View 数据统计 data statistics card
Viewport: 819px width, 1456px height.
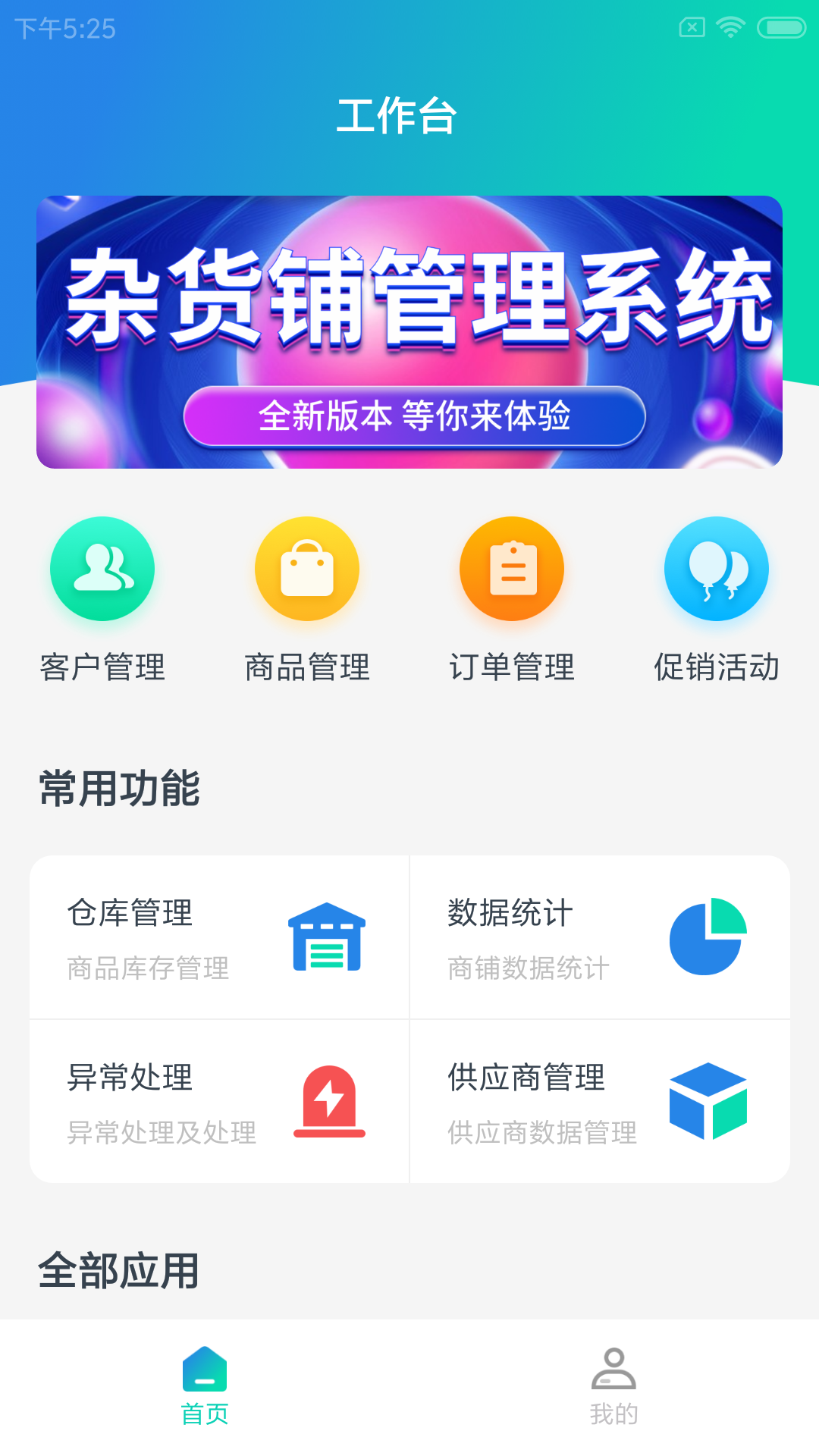click(x=600, y=937)
